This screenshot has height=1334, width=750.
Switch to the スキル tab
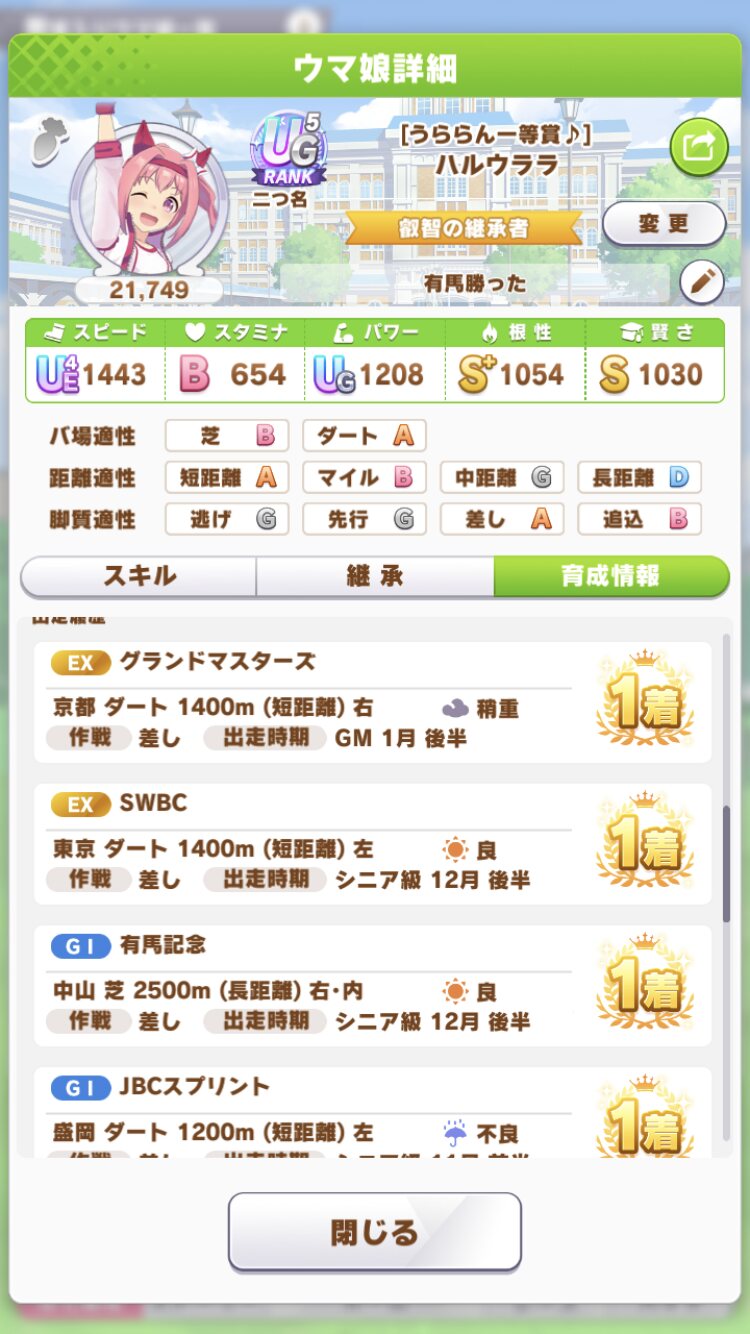(139, 576)
